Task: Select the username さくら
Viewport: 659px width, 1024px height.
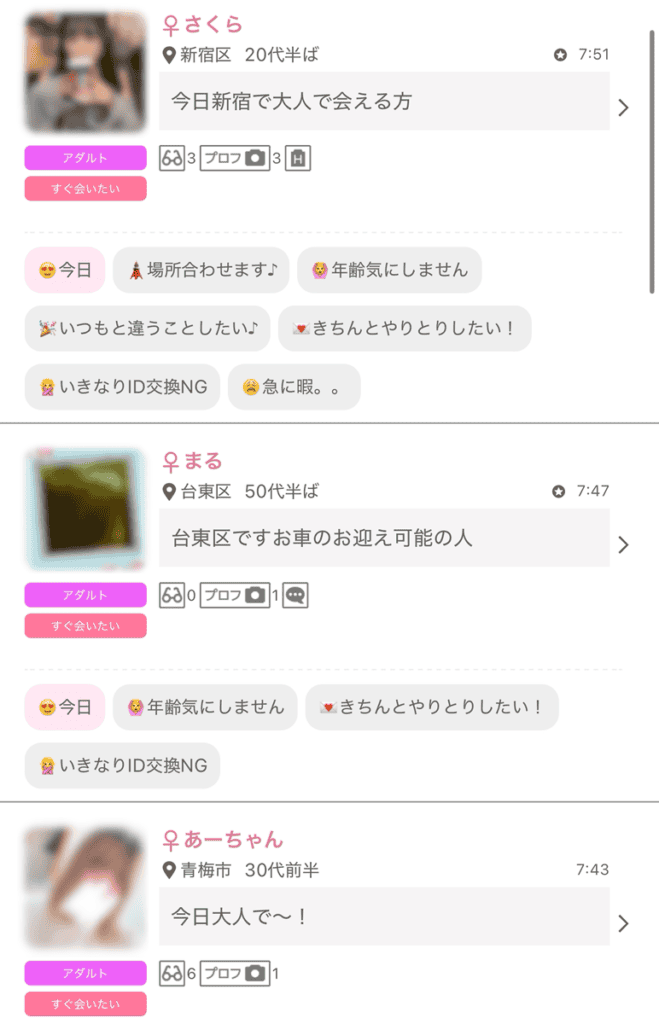Action: tap(212, 25)
